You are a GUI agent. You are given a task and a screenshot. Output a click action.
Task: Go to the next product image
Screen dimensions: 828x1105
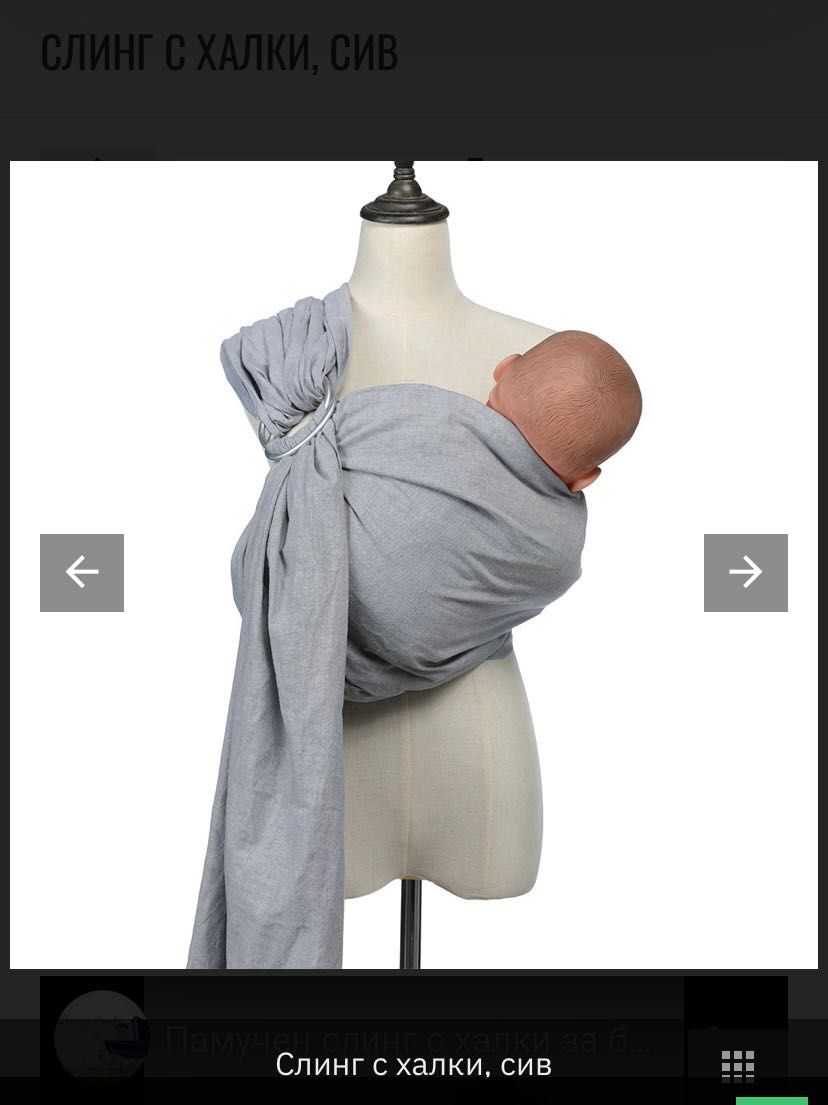point(745,572)
